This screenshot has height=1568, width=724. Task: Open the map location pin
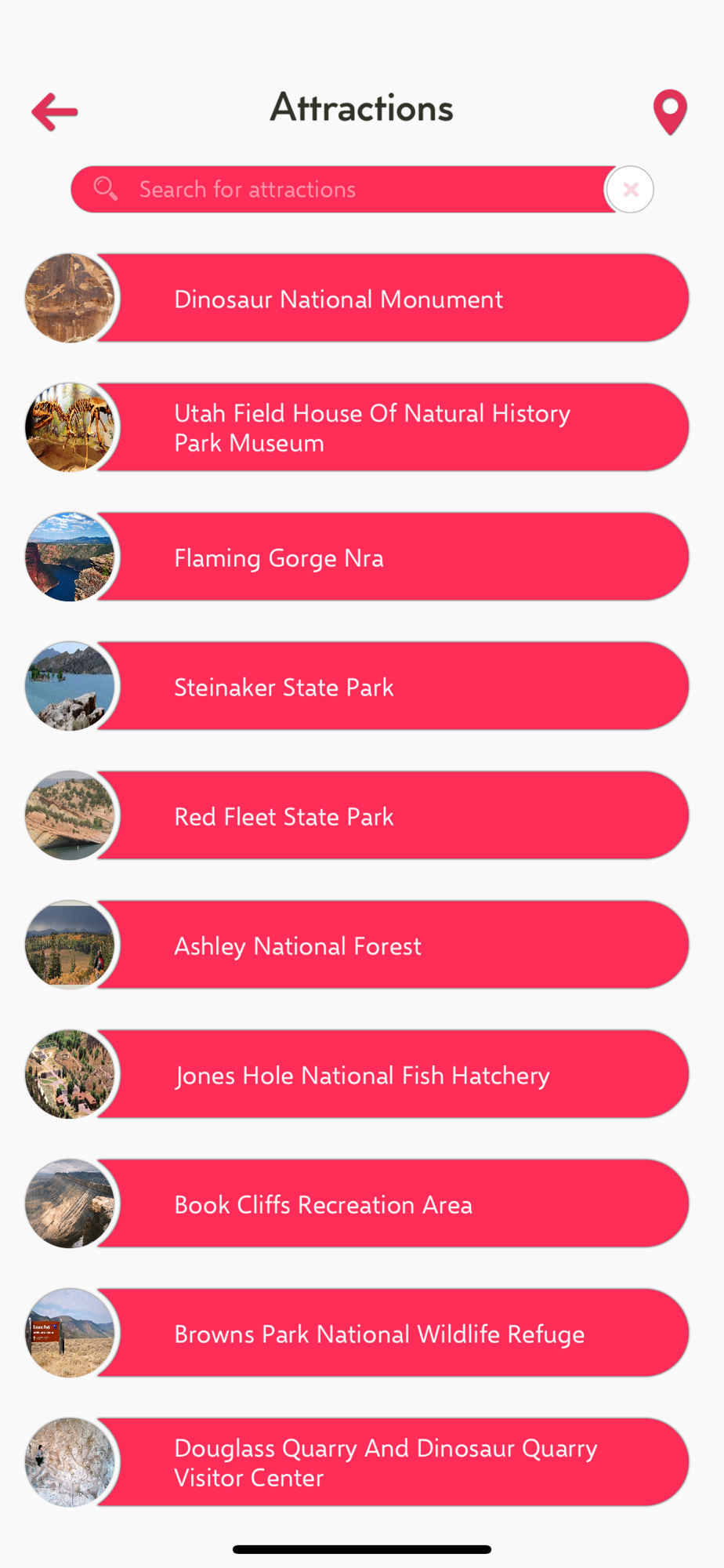click(x=670, y=112)
